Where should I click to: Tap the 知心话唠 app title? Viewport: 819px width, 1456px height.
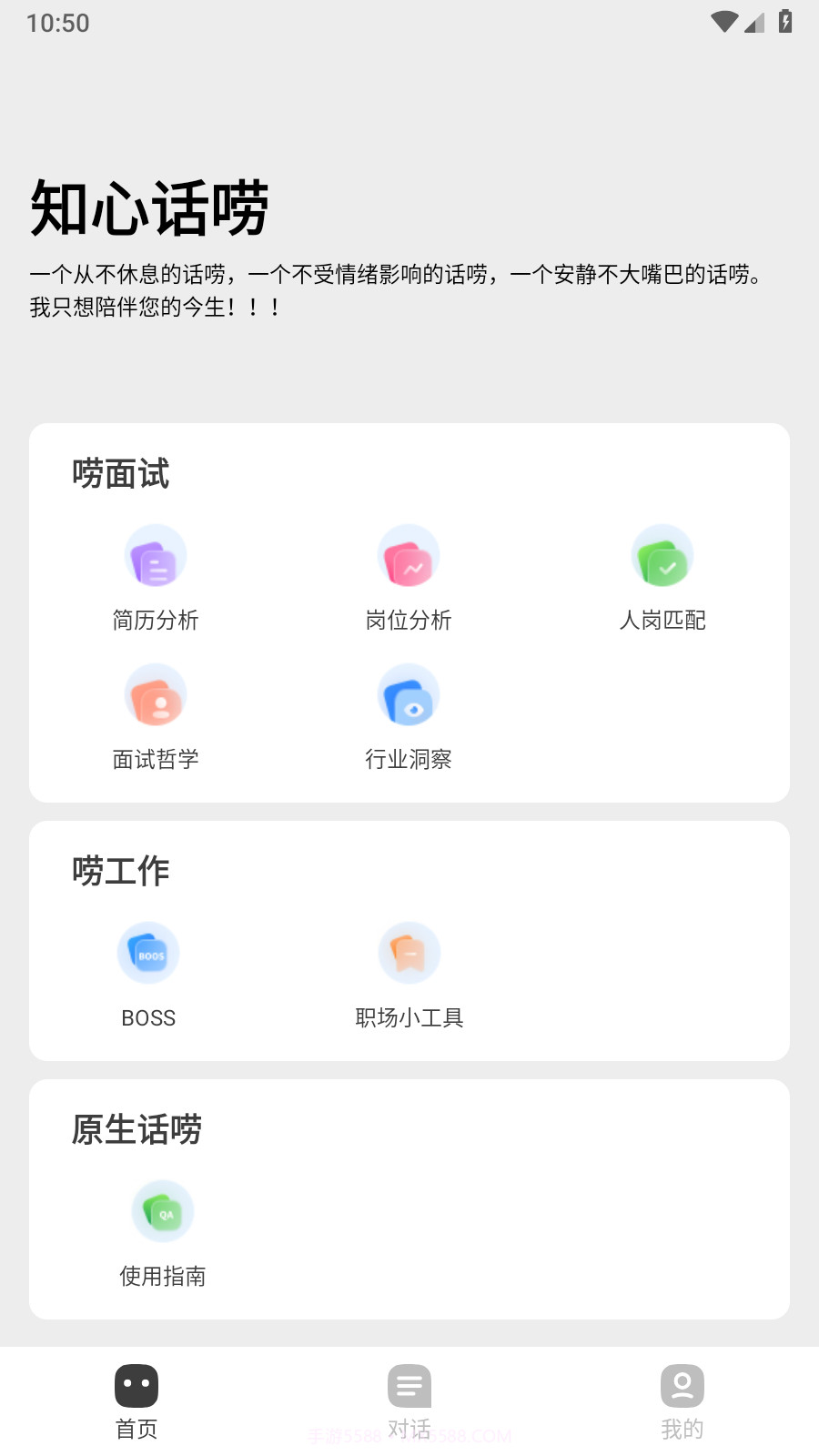click(x=151, y=207)
